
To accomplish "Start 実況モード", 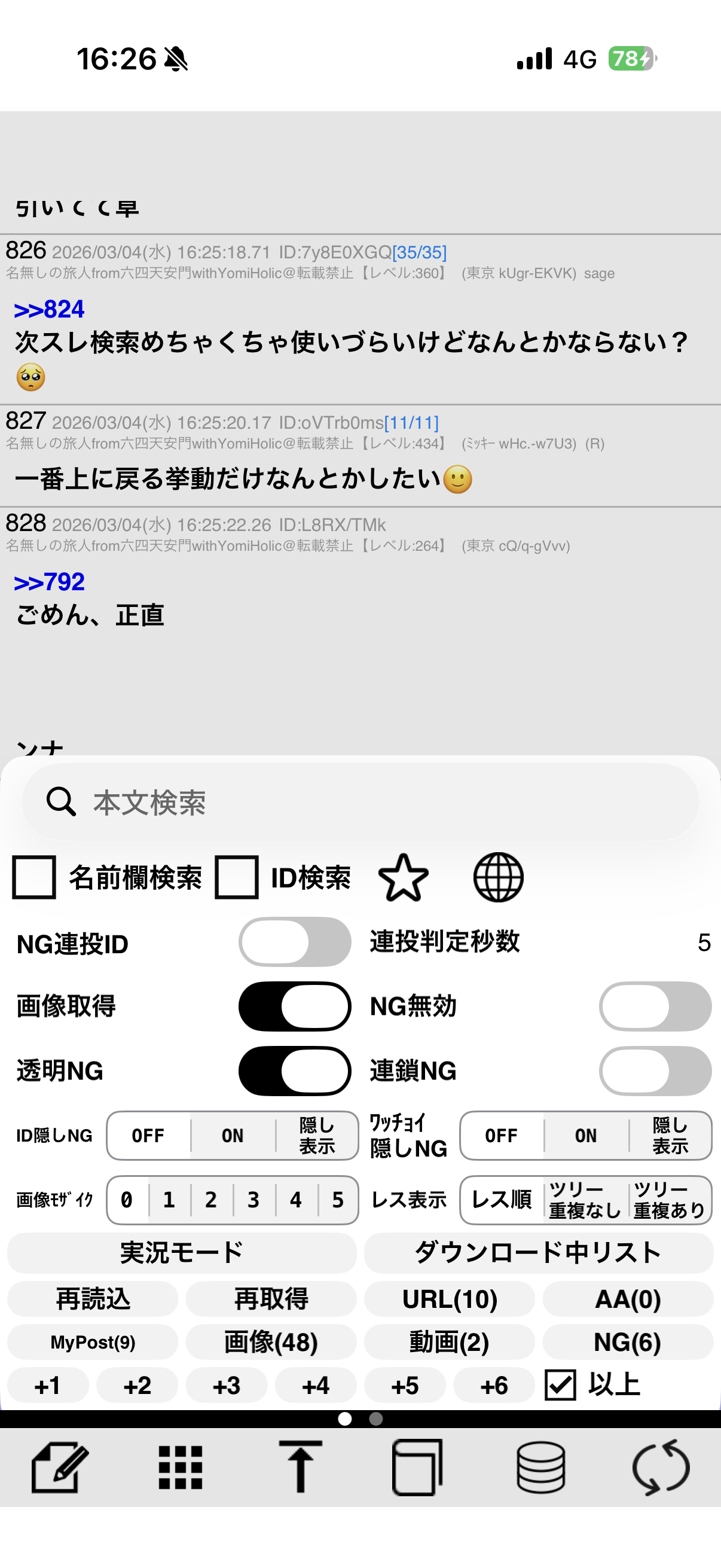I will coord(181,1253).
